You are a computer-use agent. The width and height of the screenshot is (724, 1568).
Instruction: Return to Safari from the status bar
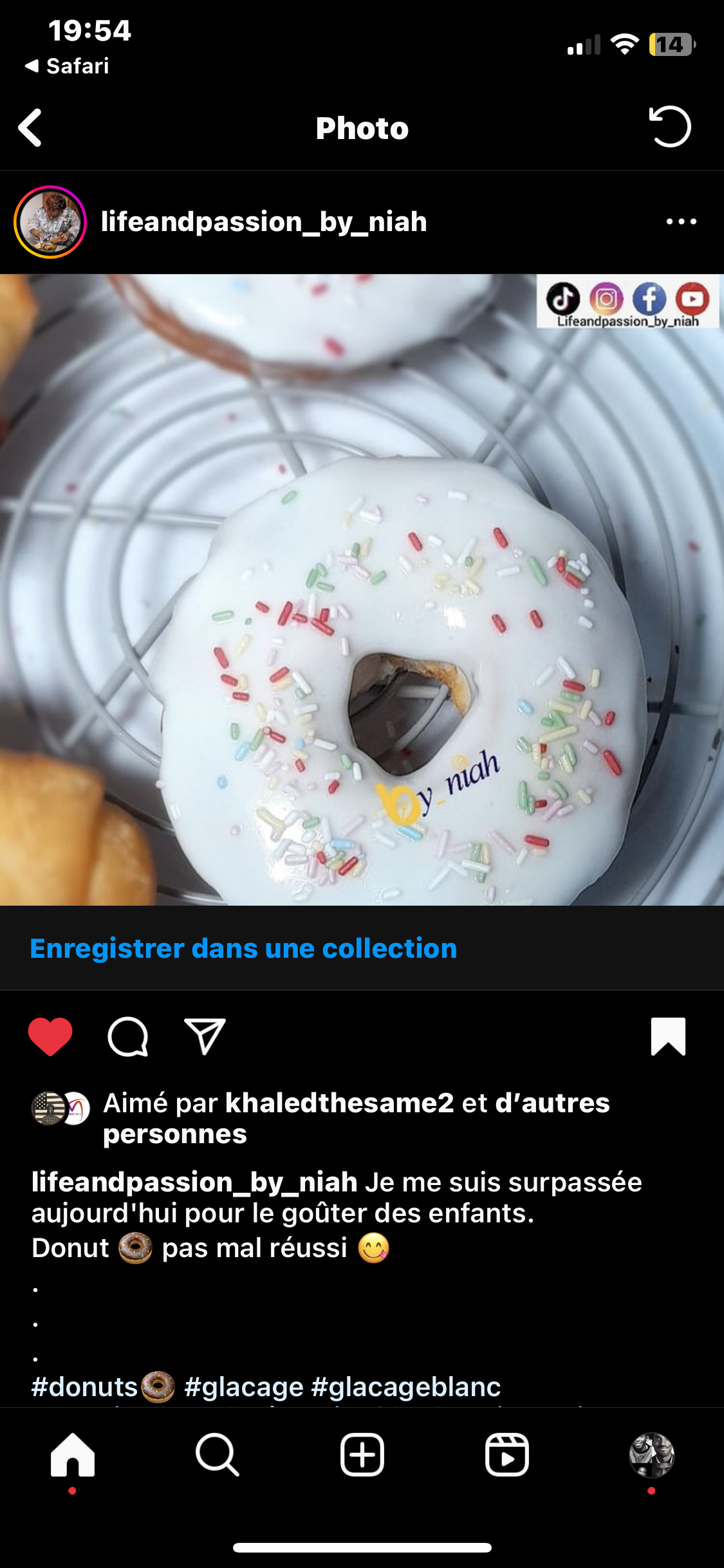click(67, 66)
